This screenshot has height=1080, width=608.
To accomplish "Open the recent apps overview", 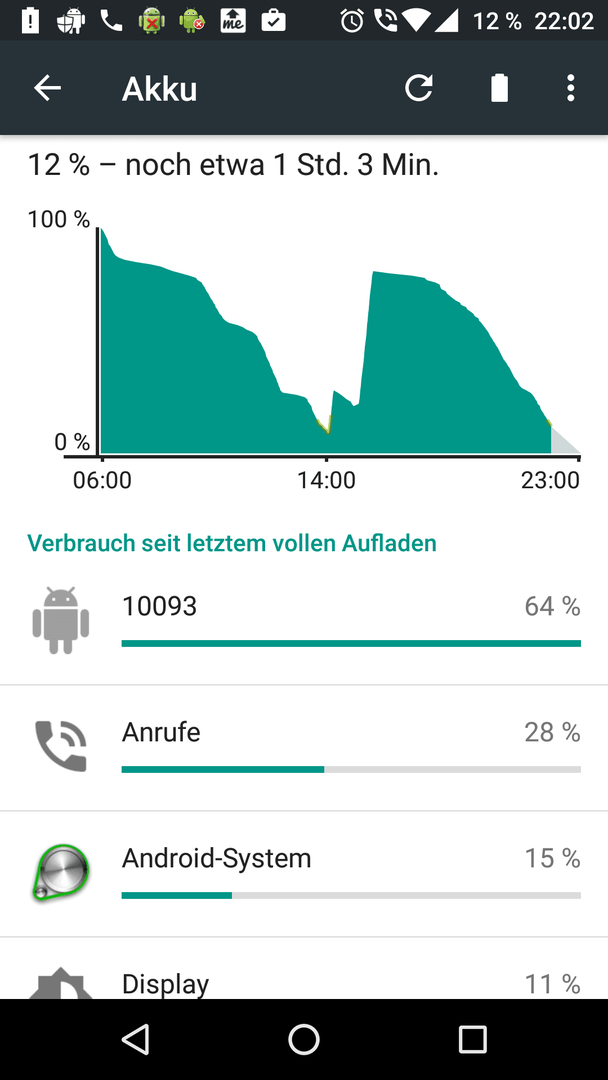I will (x=472, y=1039).
